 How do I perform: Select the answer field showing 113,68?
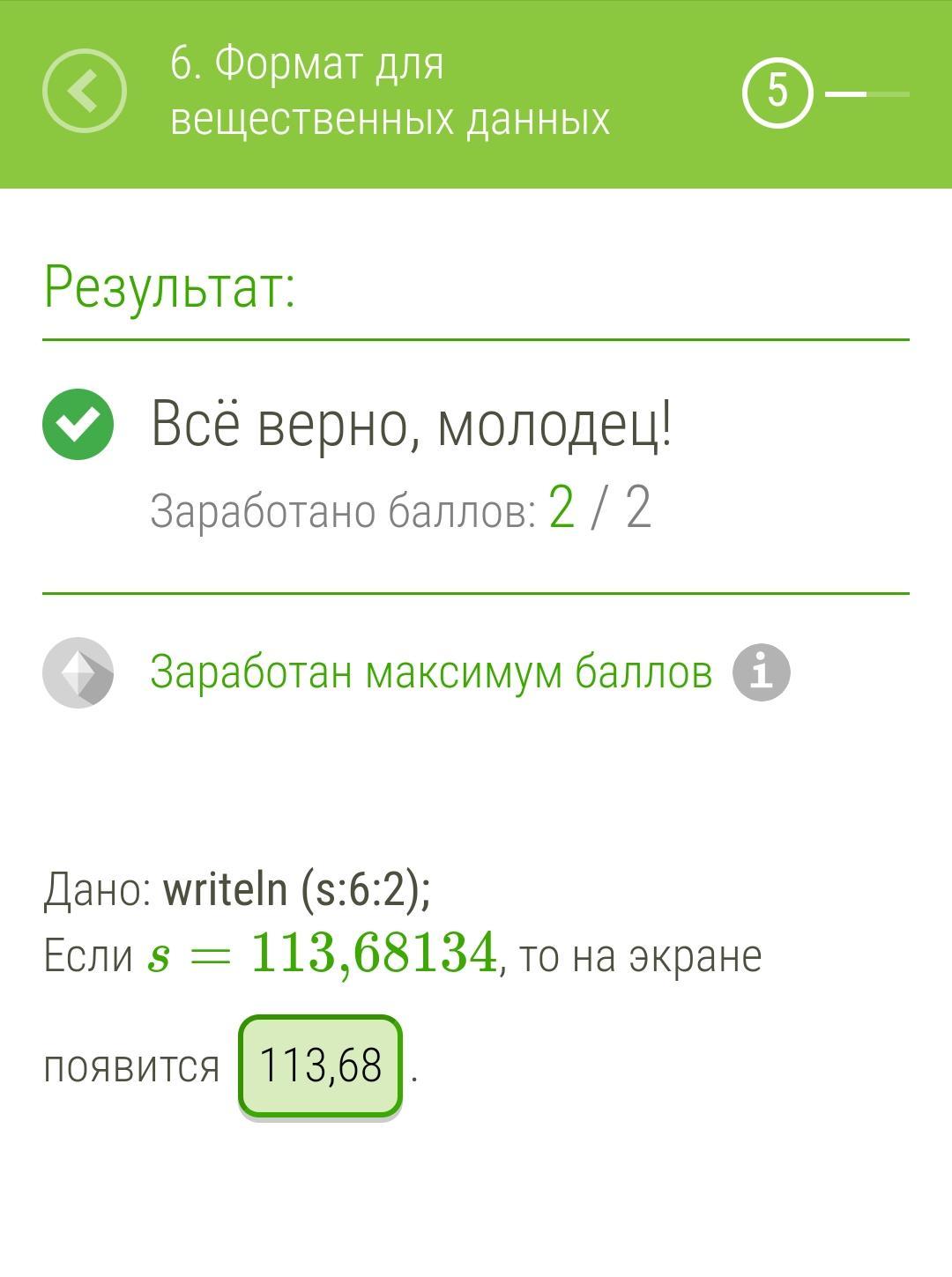pyautogui.click(x=320, y=1065)
